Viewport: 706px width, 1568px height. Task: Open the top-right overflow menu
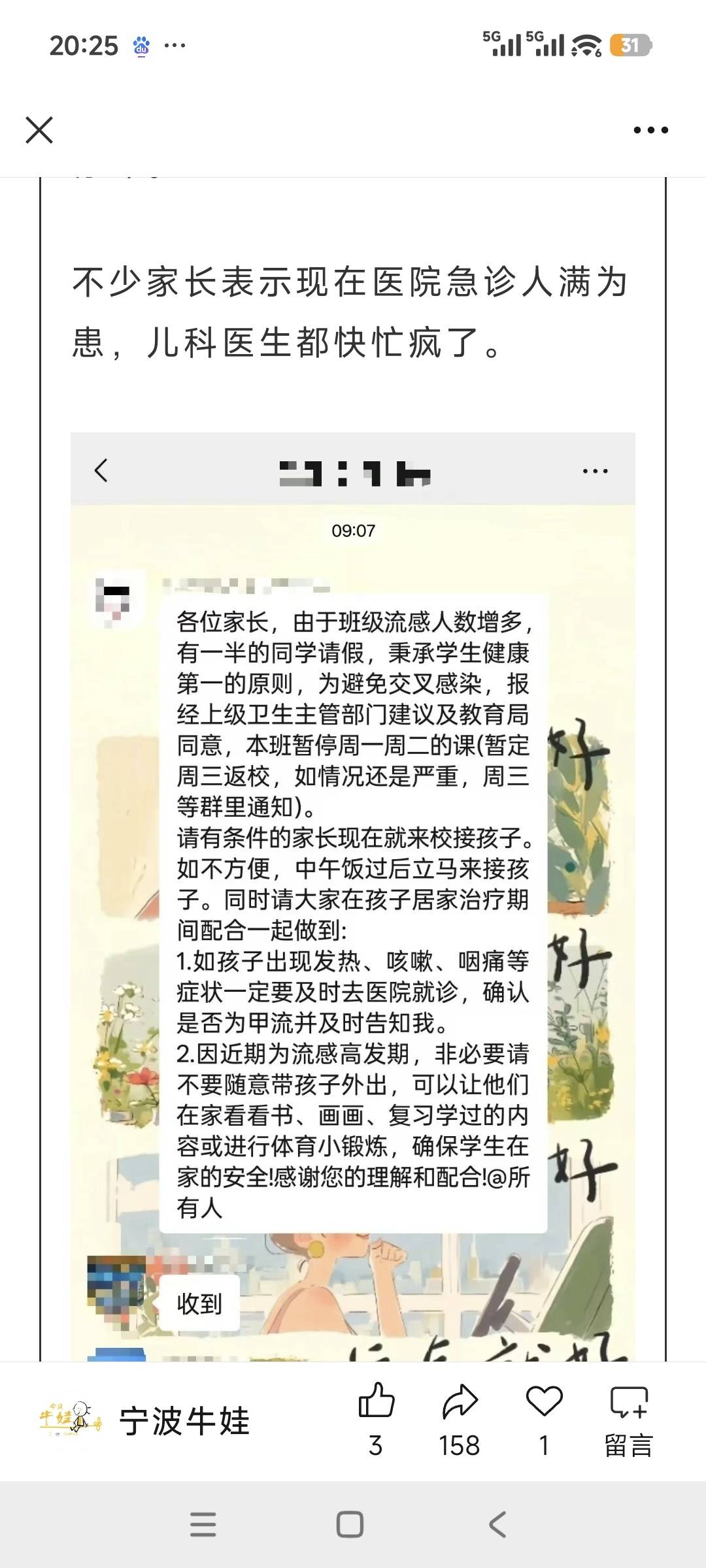pyautogui.click(x=650, y=130)
